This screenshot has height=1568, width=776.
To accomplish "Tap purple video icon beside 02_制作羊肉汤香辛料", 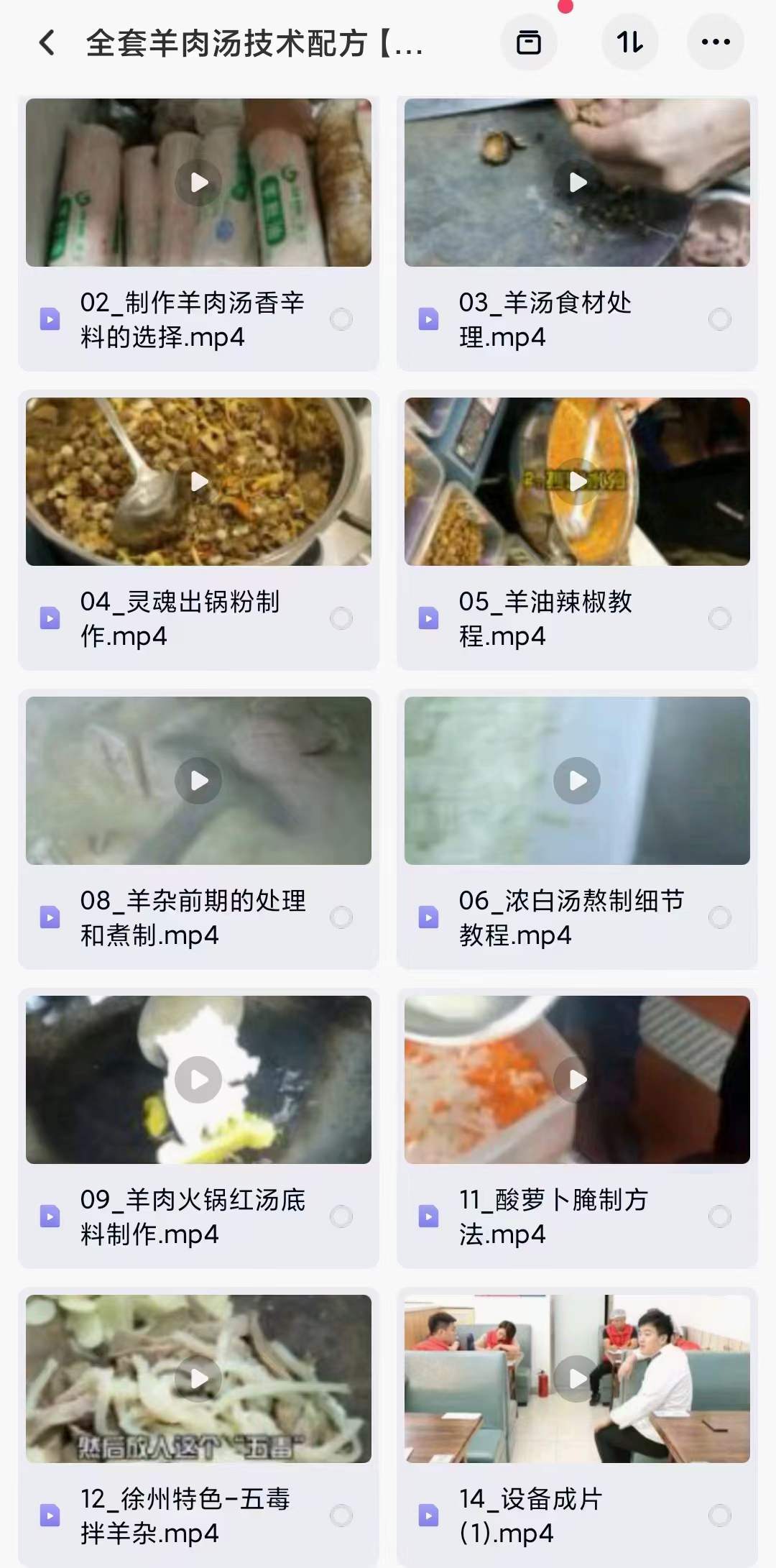I will point(50,319).
